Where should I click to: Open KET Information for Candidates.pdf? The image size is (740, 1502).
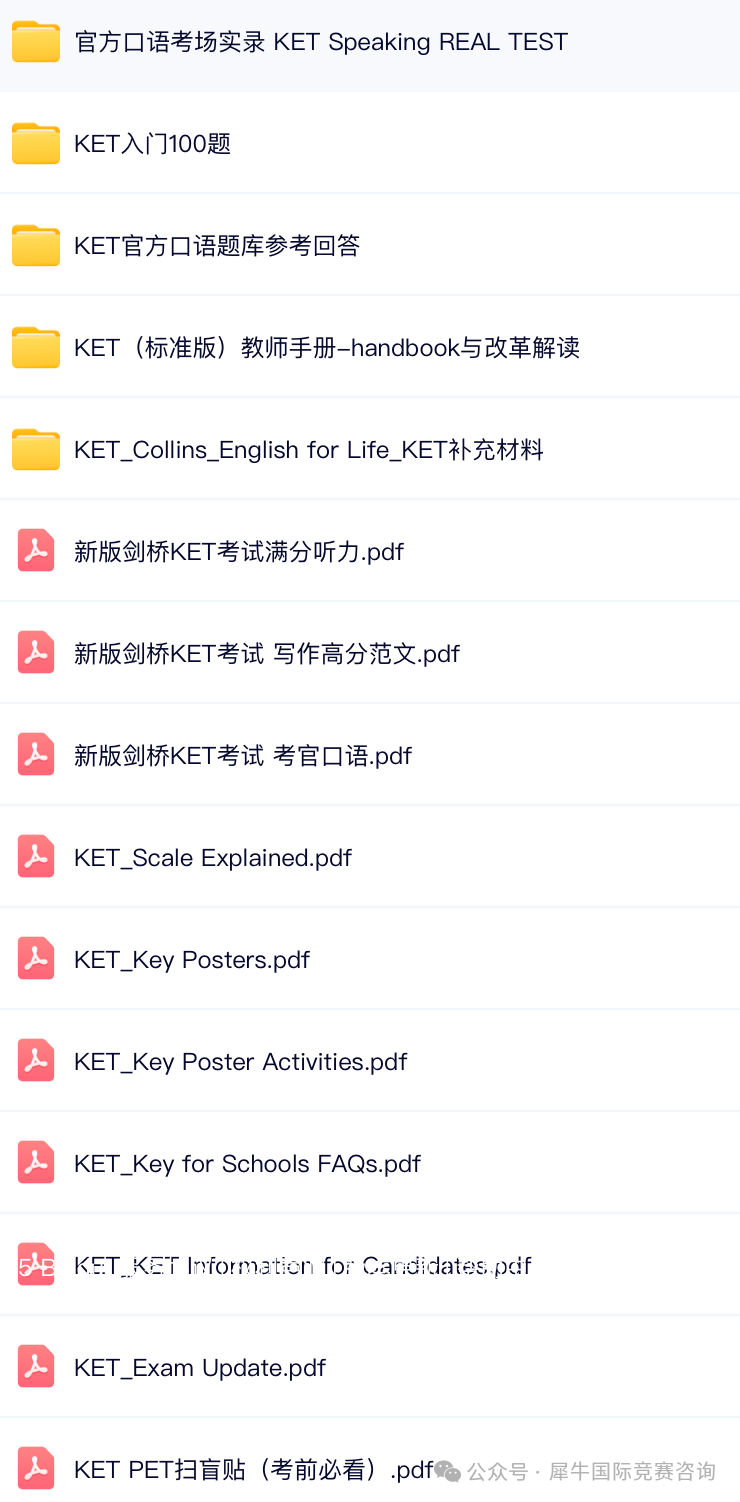click(x=370, y=1266)
